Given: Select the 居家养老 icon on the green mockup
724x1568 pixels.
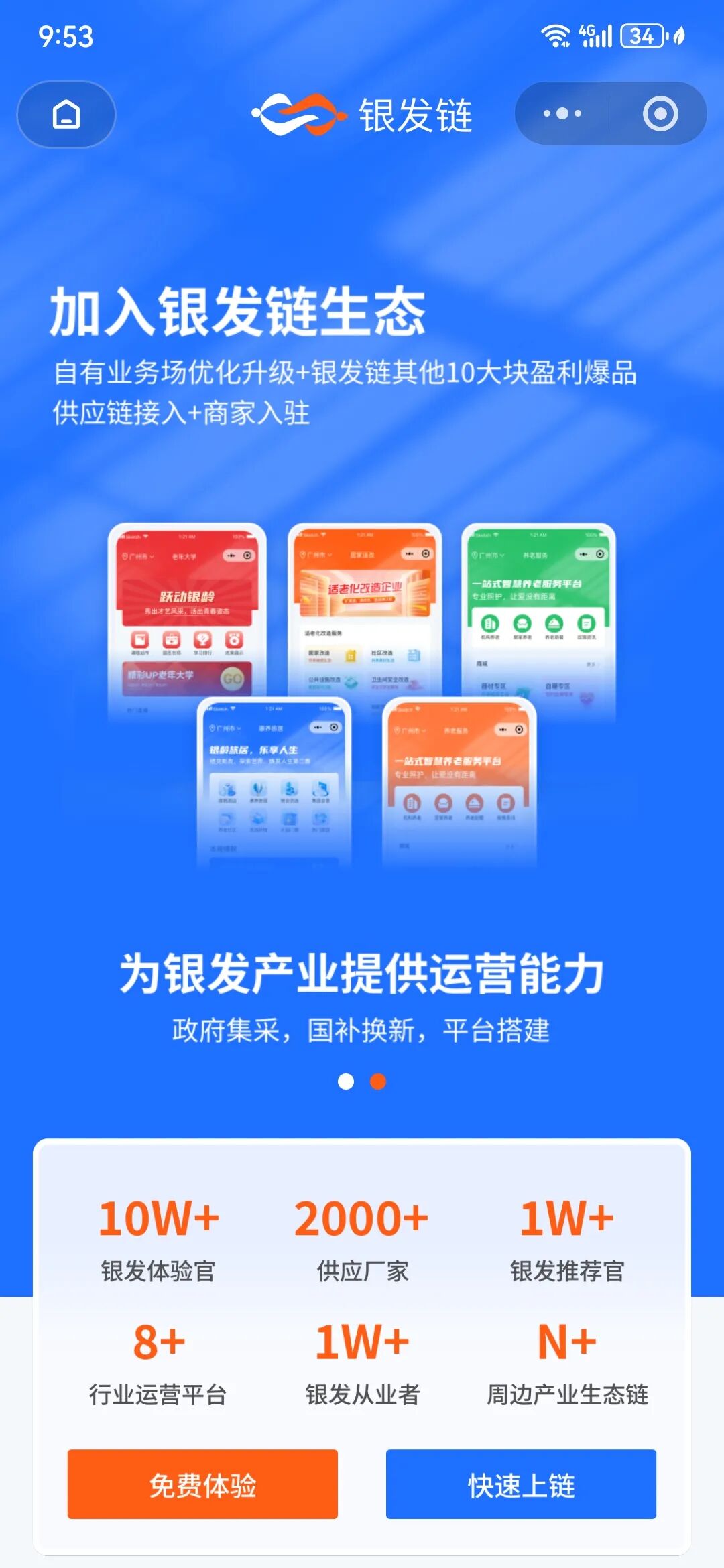Looking at the screenshot, I should 522,623.
